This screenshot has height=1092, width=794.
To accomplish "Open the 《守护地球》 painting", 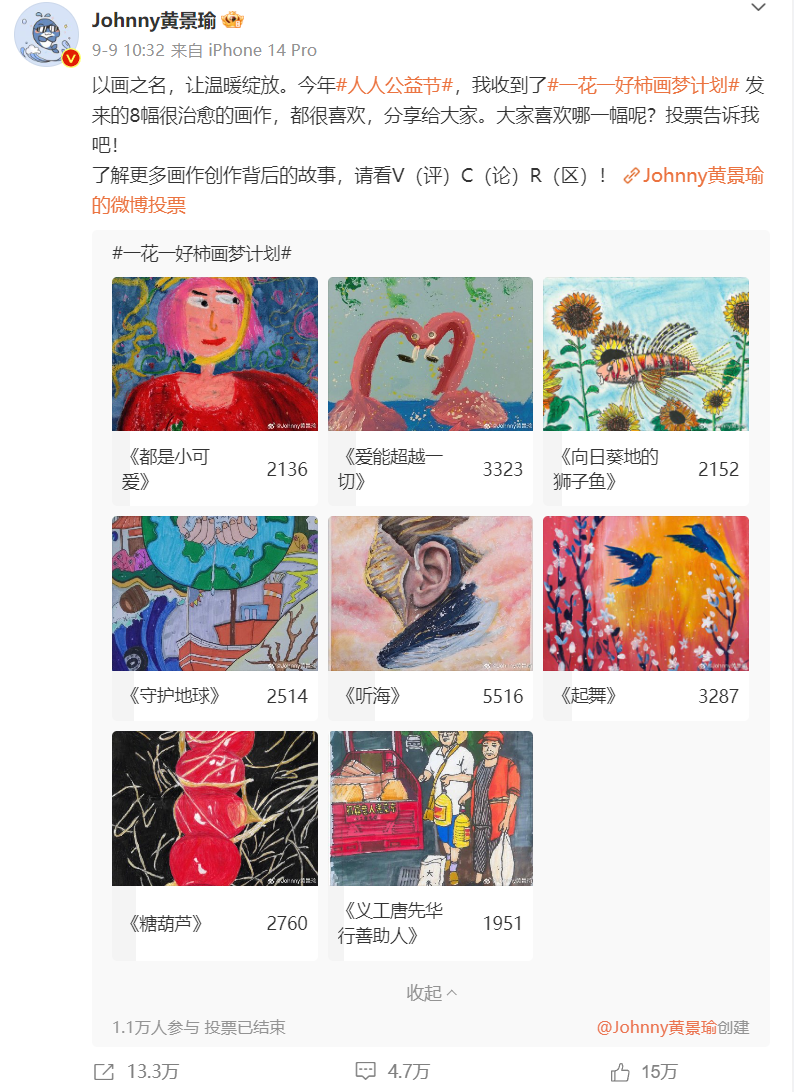I will [x=215, y=593].
